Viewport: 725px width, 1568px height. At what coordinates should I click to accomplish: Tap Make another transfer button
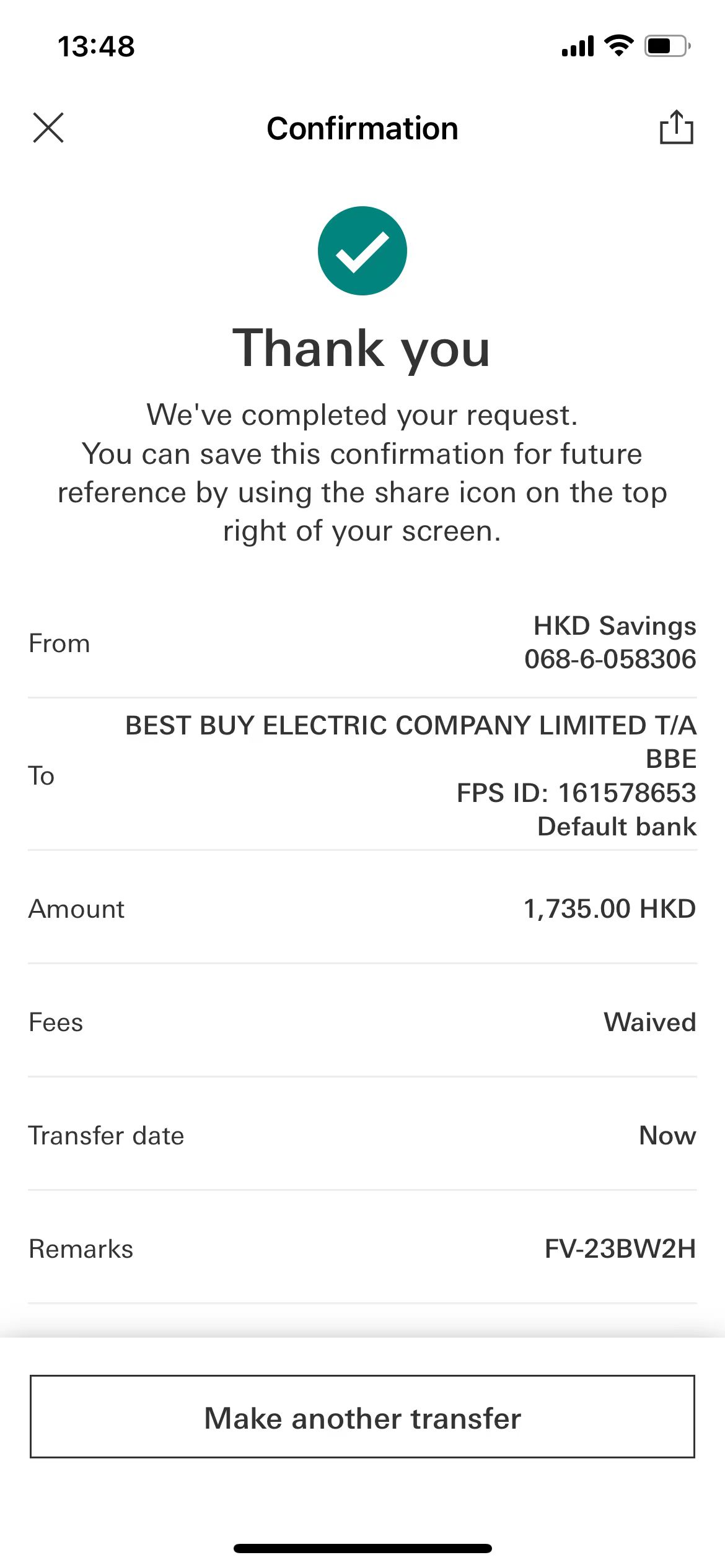362,1417
